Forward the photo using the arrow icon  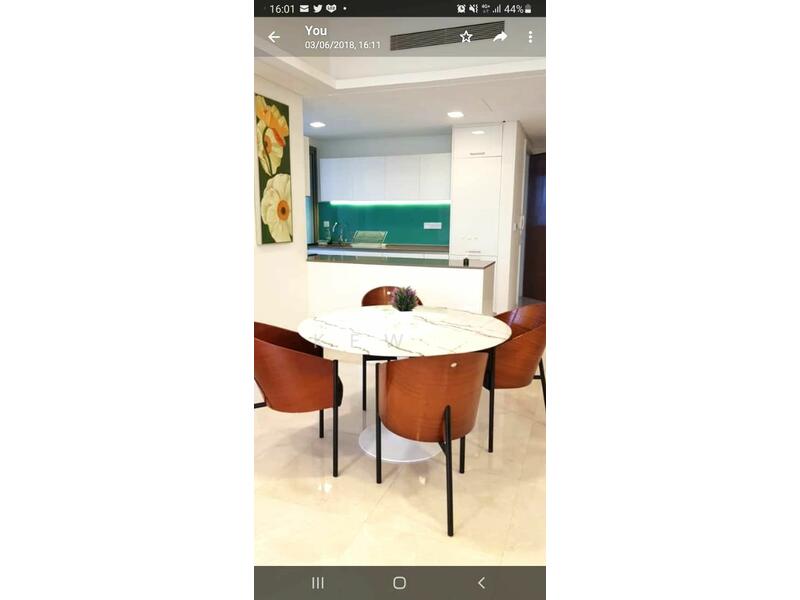(500, 37)
